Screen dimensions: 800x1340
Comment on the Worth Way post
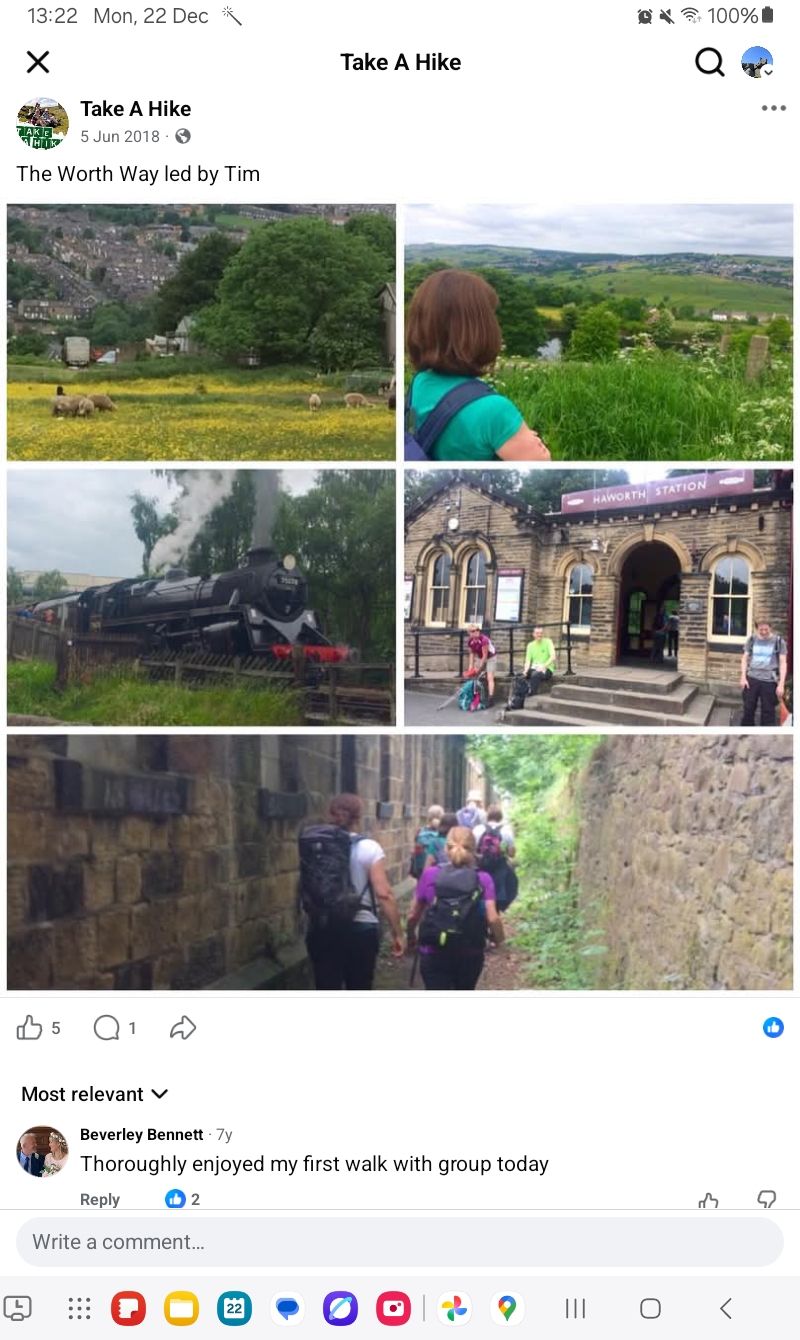(x=106, y=1027)
